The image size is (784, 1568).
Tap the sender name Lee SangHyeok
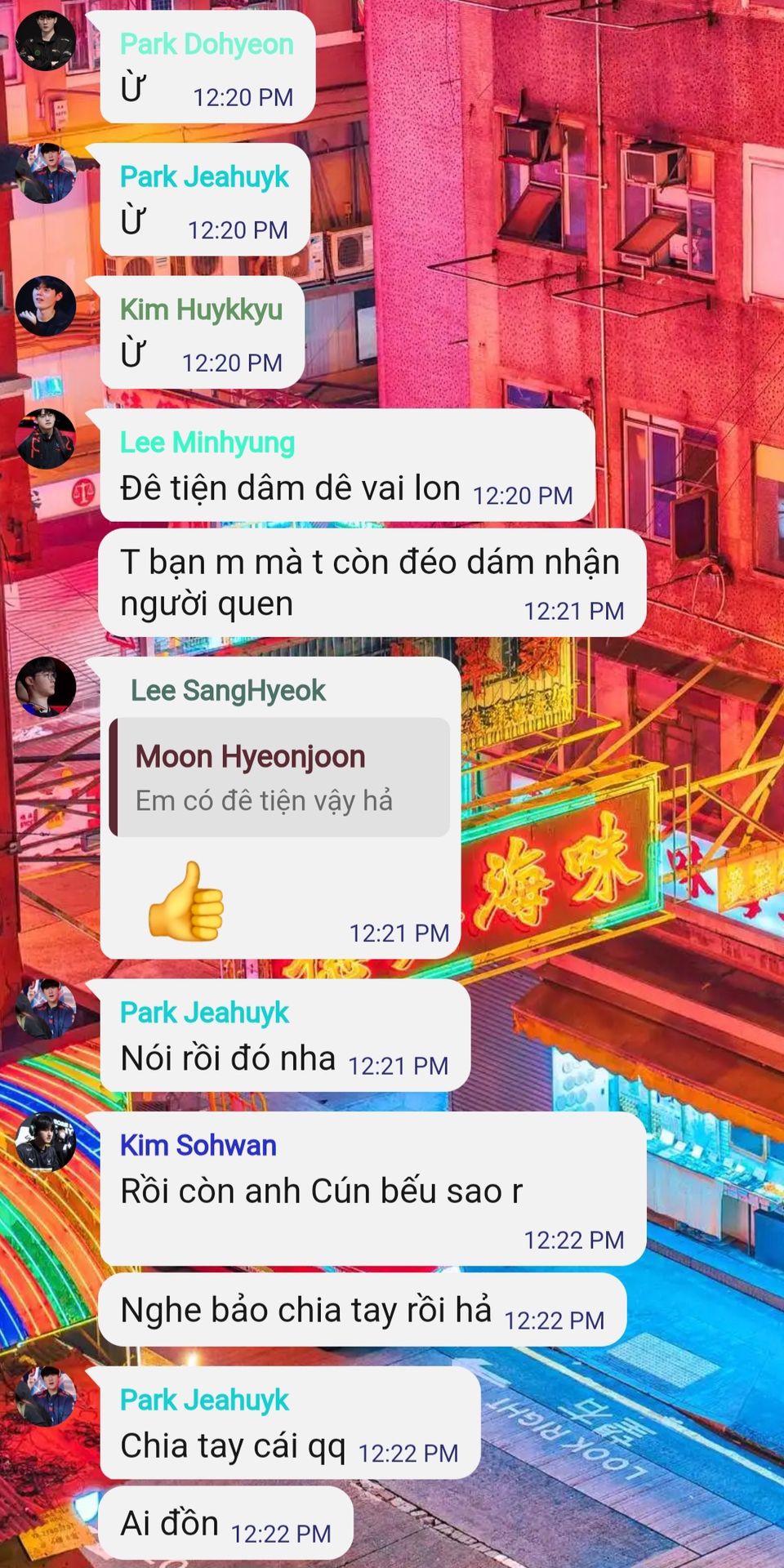tap(228, 691)
